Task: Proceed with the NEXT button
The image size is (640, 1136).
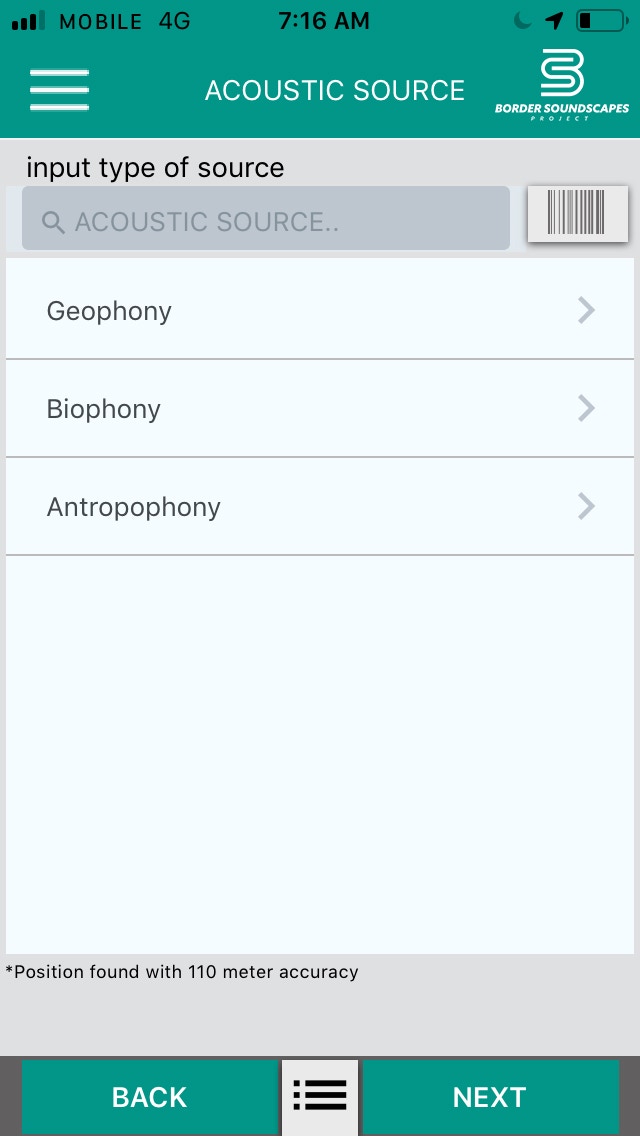Action: tap(490, 1097)
